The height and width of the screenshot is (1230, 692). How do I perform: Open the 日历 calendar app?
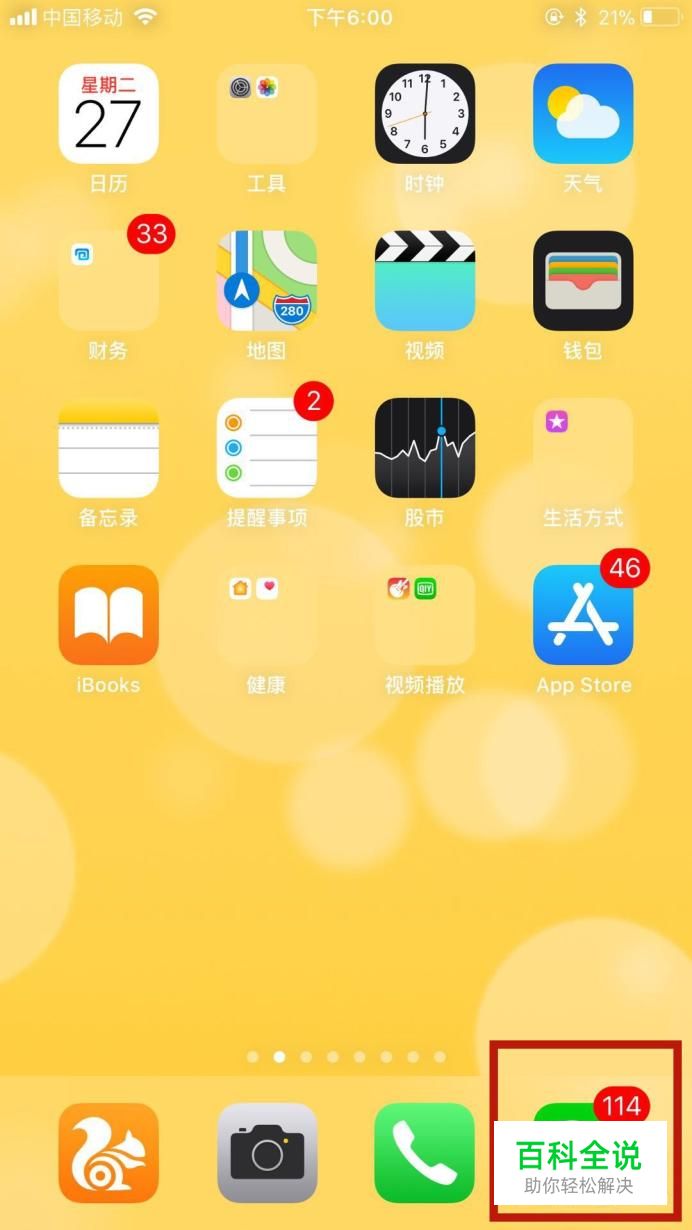[108, 114]
